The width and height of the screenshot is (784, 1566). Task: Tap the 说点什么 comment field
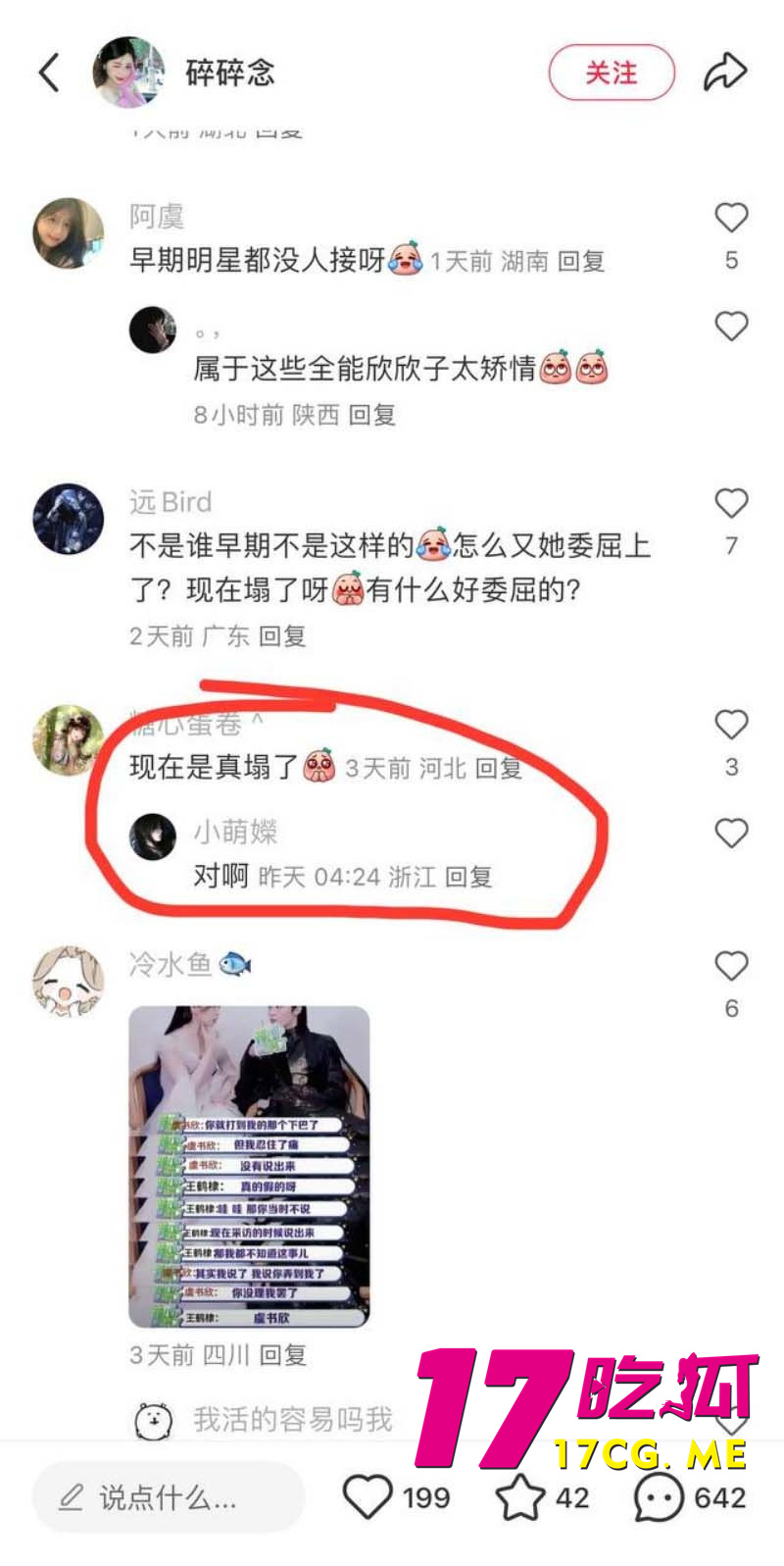click(x=169, y=1497)
